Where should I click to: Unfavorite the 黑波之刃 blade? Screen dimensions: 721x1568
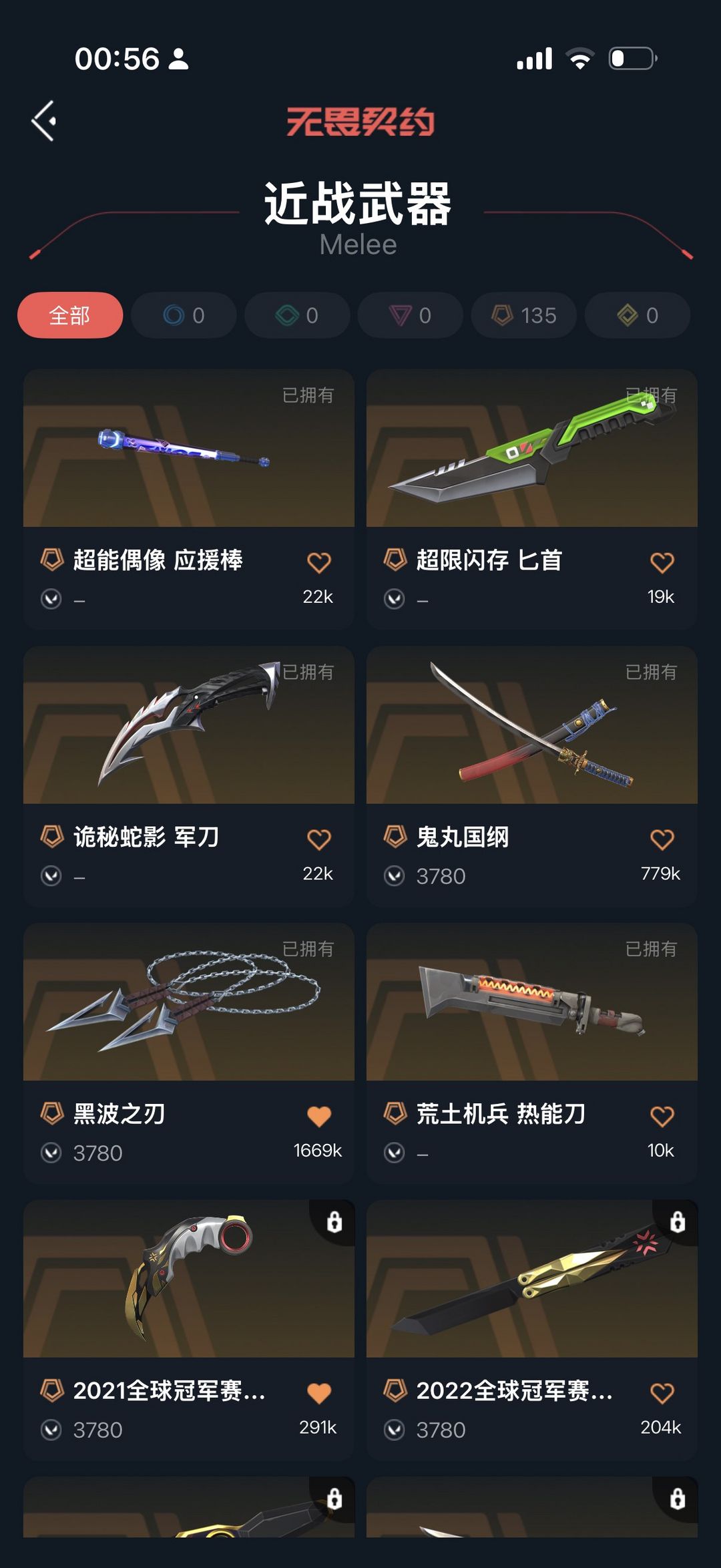click(x=318, y=1115)
